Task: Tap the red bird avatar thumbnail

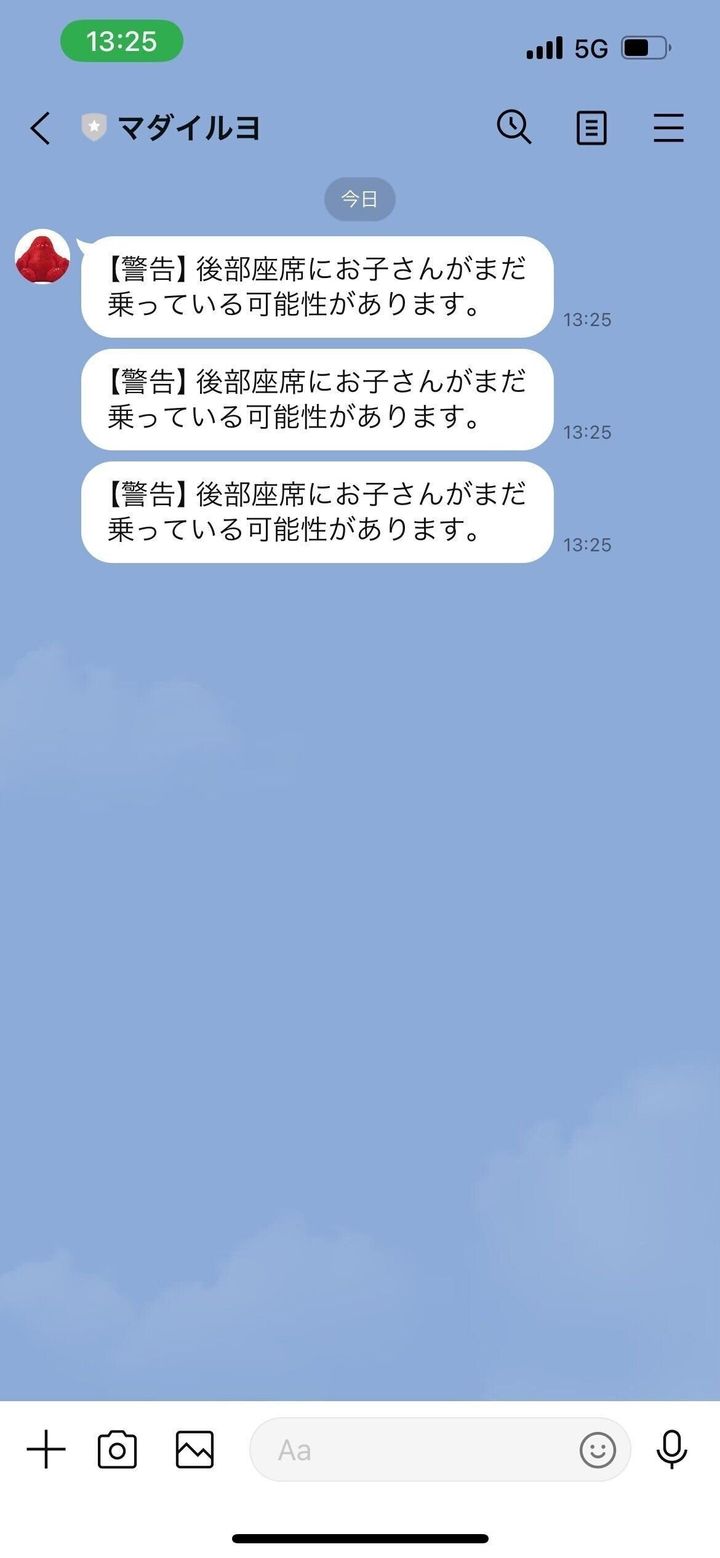Action: [42, 258]
